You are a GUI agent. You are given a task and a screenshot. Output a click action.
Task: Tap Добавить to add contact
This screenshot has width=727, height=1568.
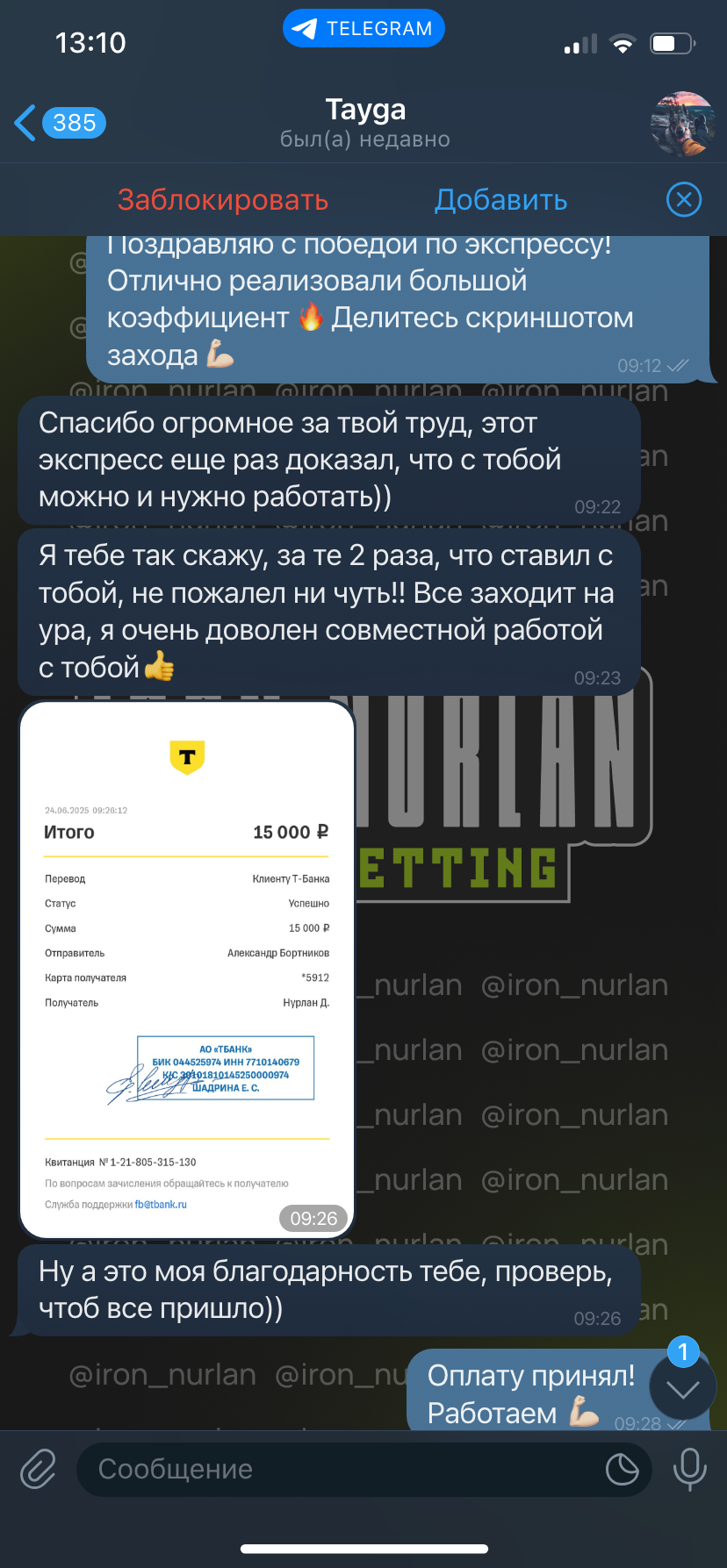click(x=501, y=200)
